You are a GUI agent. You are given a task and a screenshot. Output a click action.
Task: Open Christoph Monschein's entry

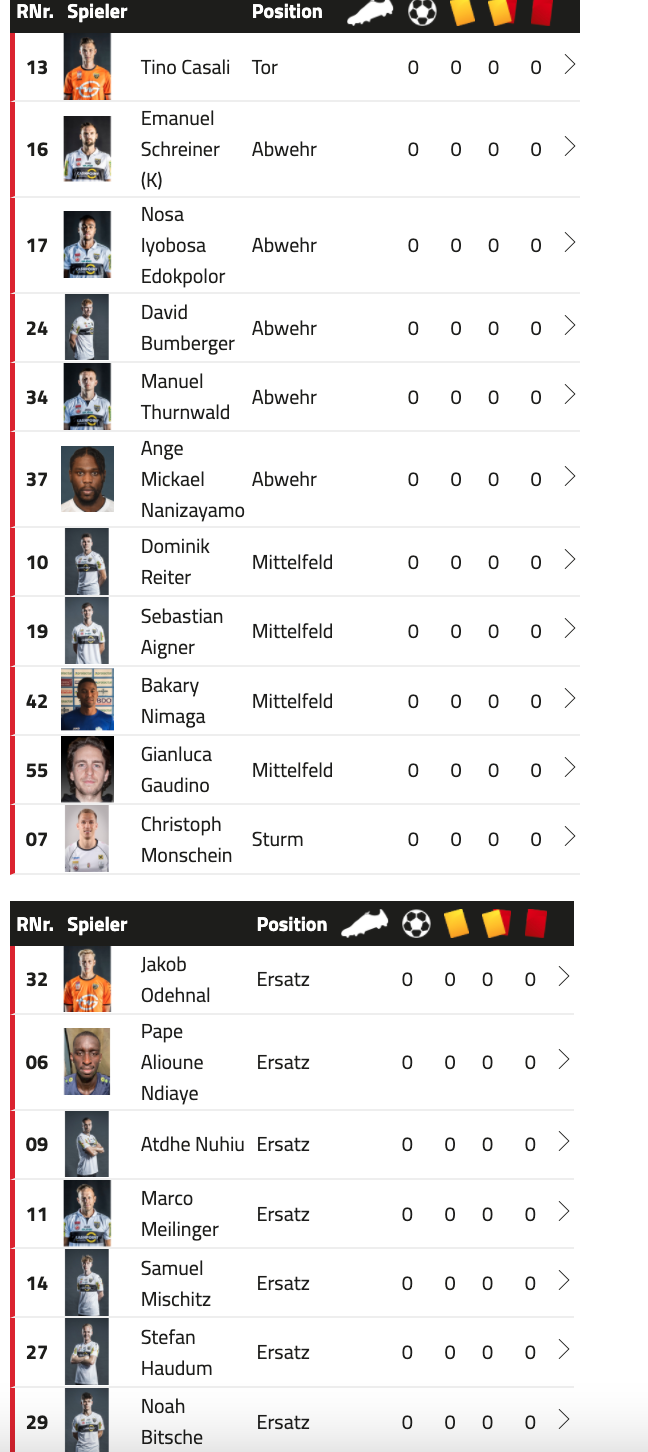[x=295, y=839]
